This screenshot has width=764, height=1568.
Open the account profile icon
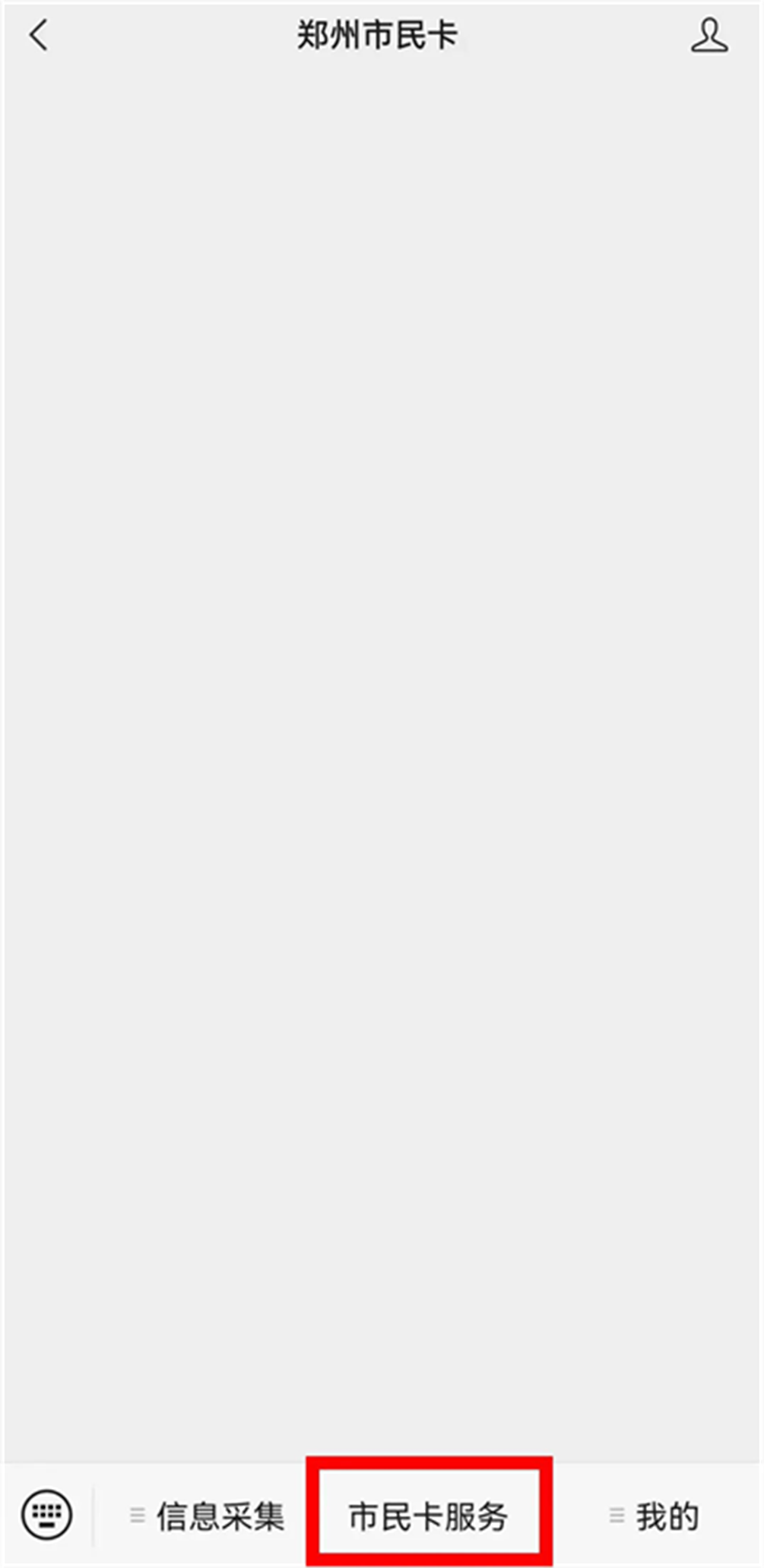(x=709, y=36)
